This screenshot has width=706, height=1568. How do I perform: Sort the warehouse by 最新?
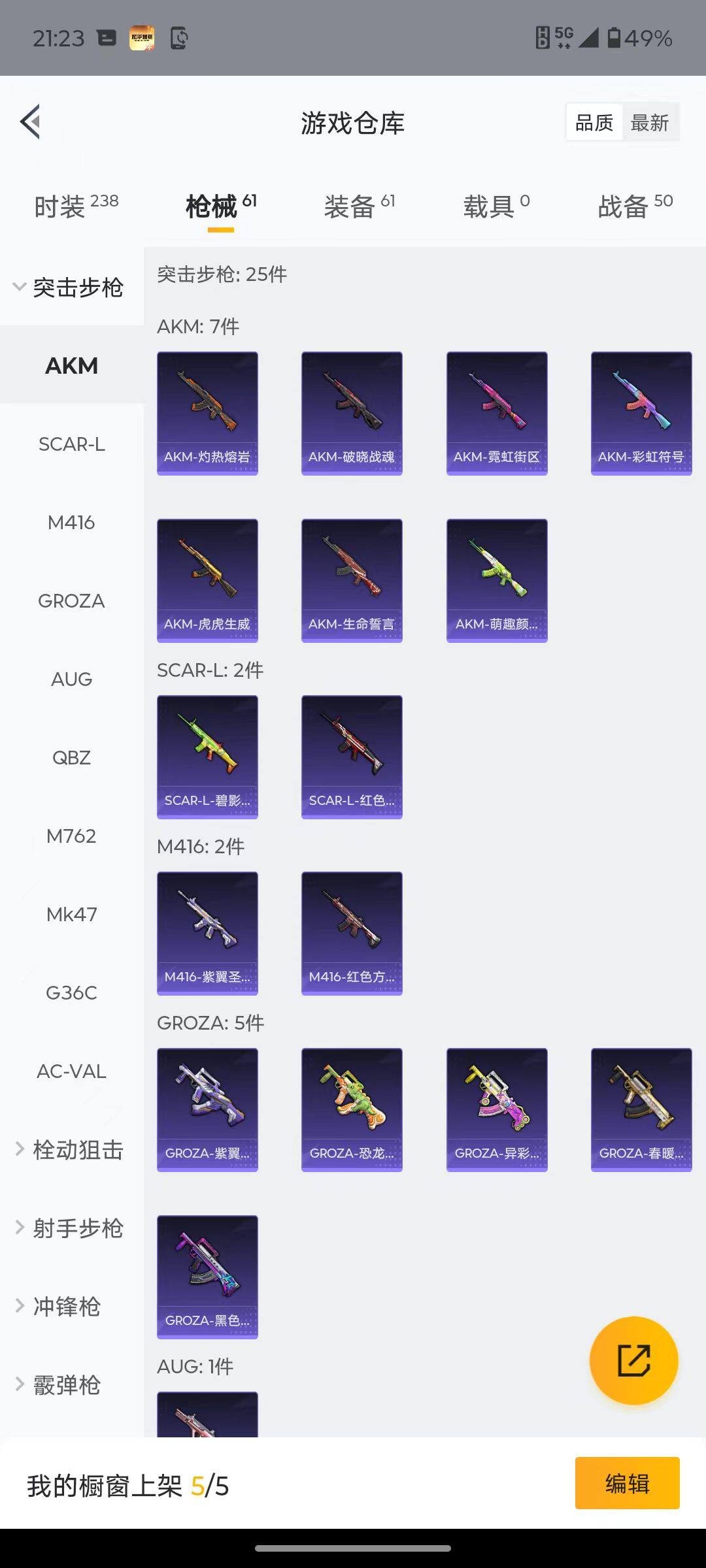pyautogui.click(x=649, y=123)
